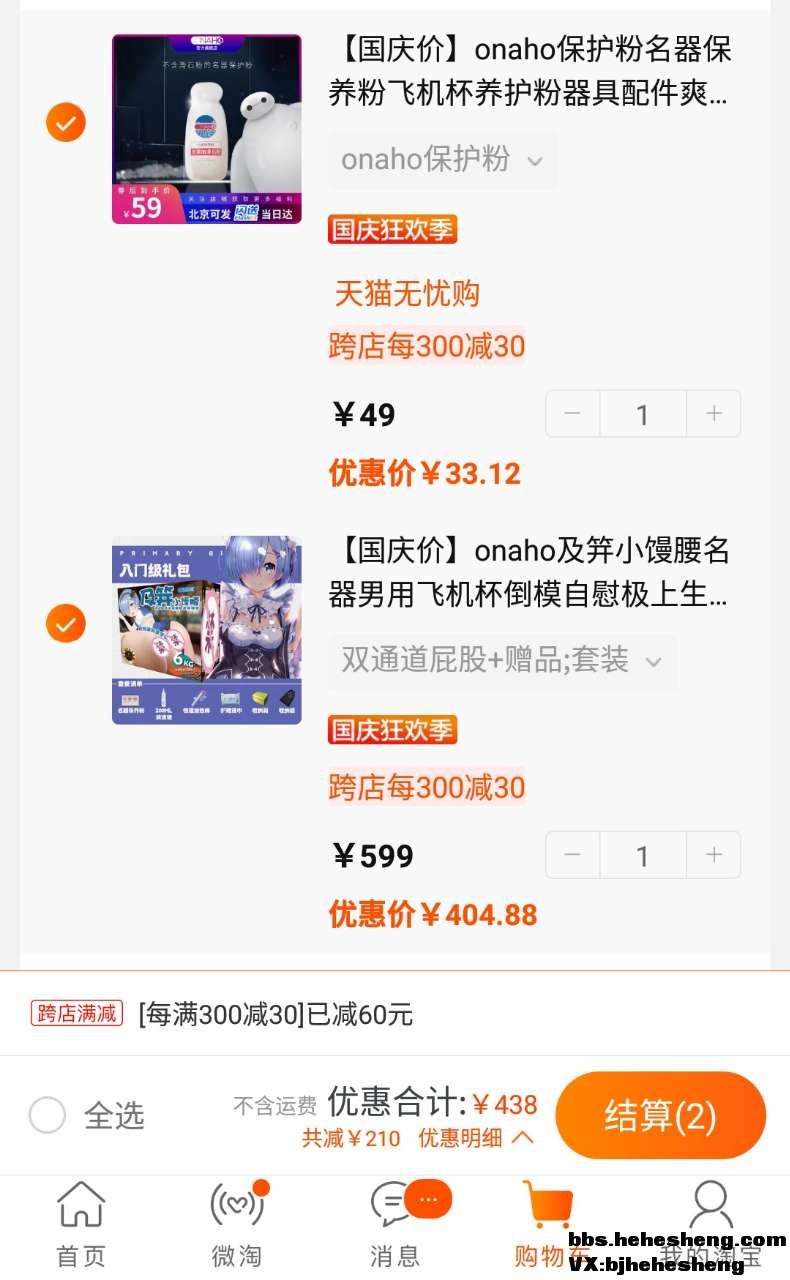Uncheck the onaho保护粉 item checkbox
The width and height of the screenshot is (790, 1280).
66,123
